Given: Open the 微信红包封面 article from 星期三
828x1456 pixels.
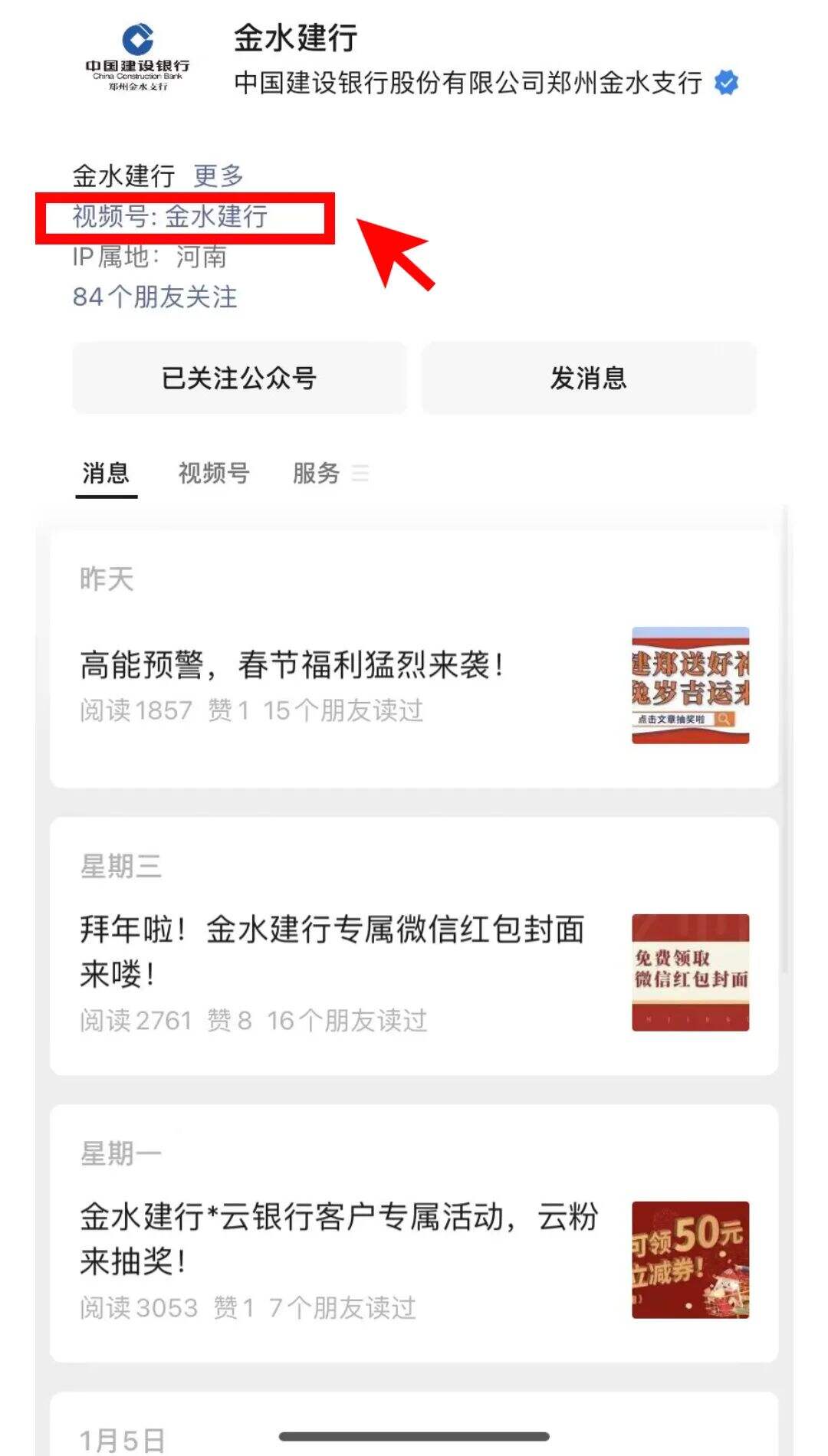Looking at the screenshot, I should coord(414,946).
